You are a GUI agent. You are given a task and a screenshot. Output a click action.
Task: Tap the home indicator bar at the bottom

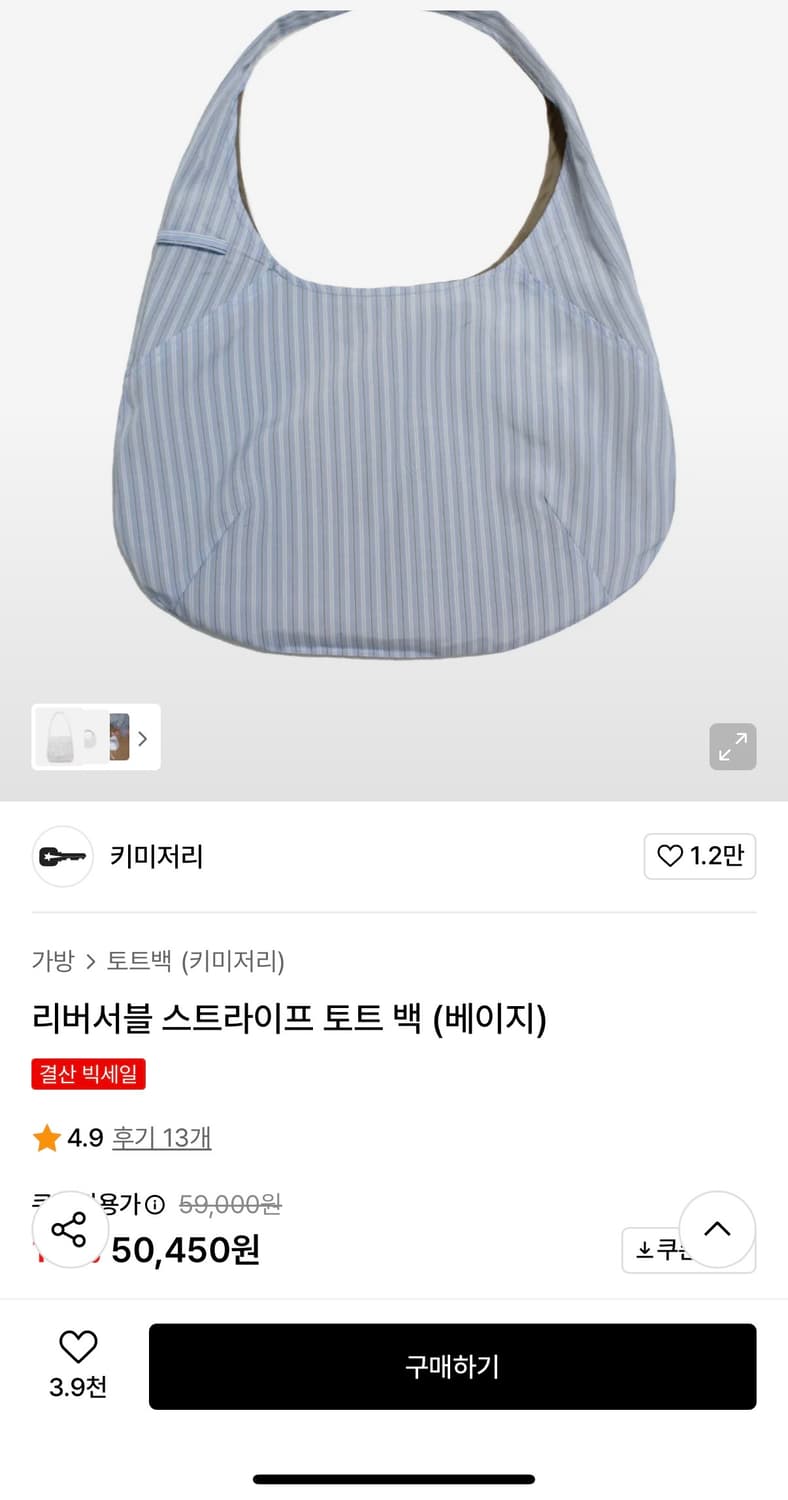pos(394,1478)
